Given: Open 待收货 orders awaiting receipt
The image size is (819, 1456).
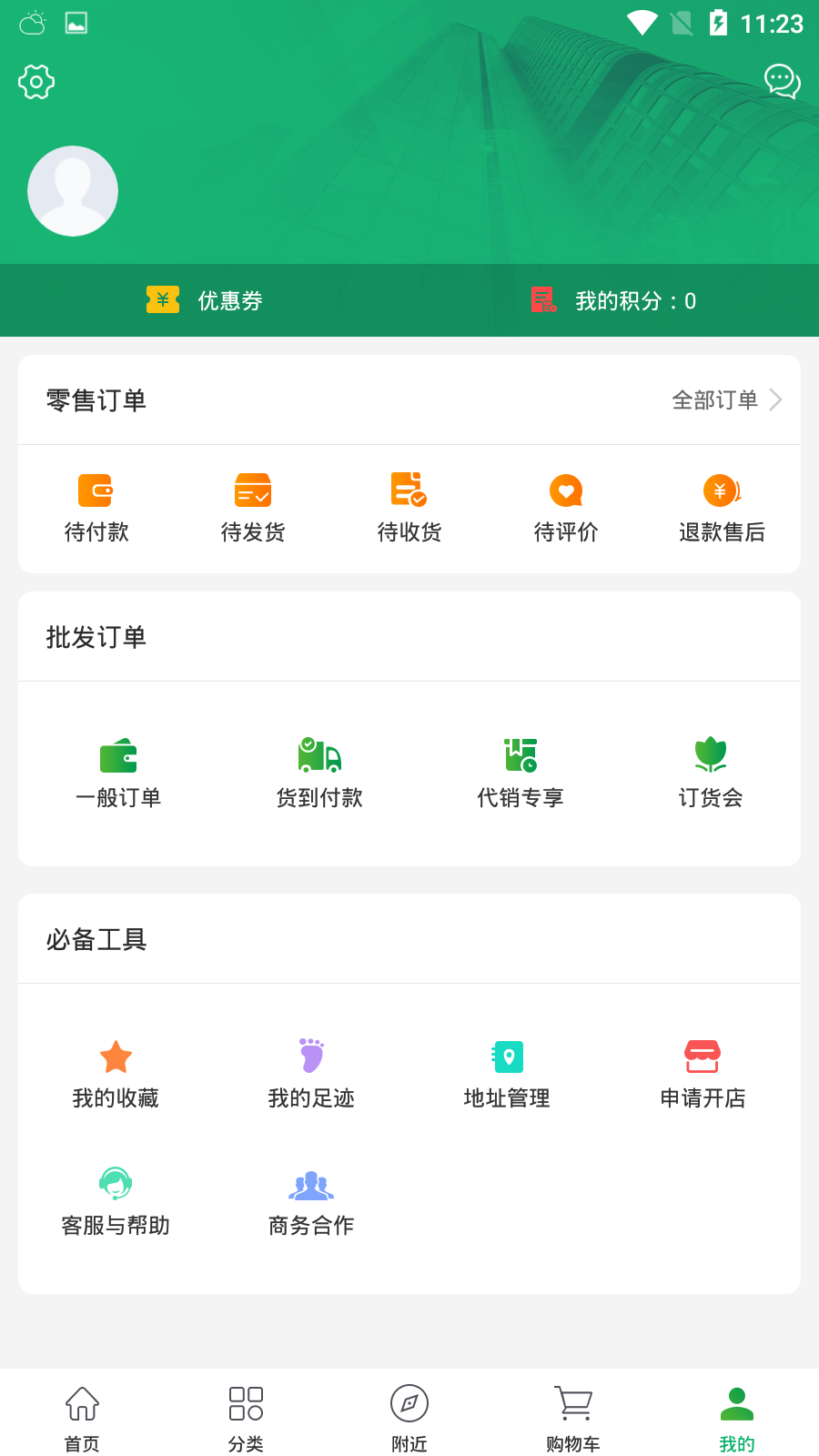Looking at the screenshot, I should (409, 508).
